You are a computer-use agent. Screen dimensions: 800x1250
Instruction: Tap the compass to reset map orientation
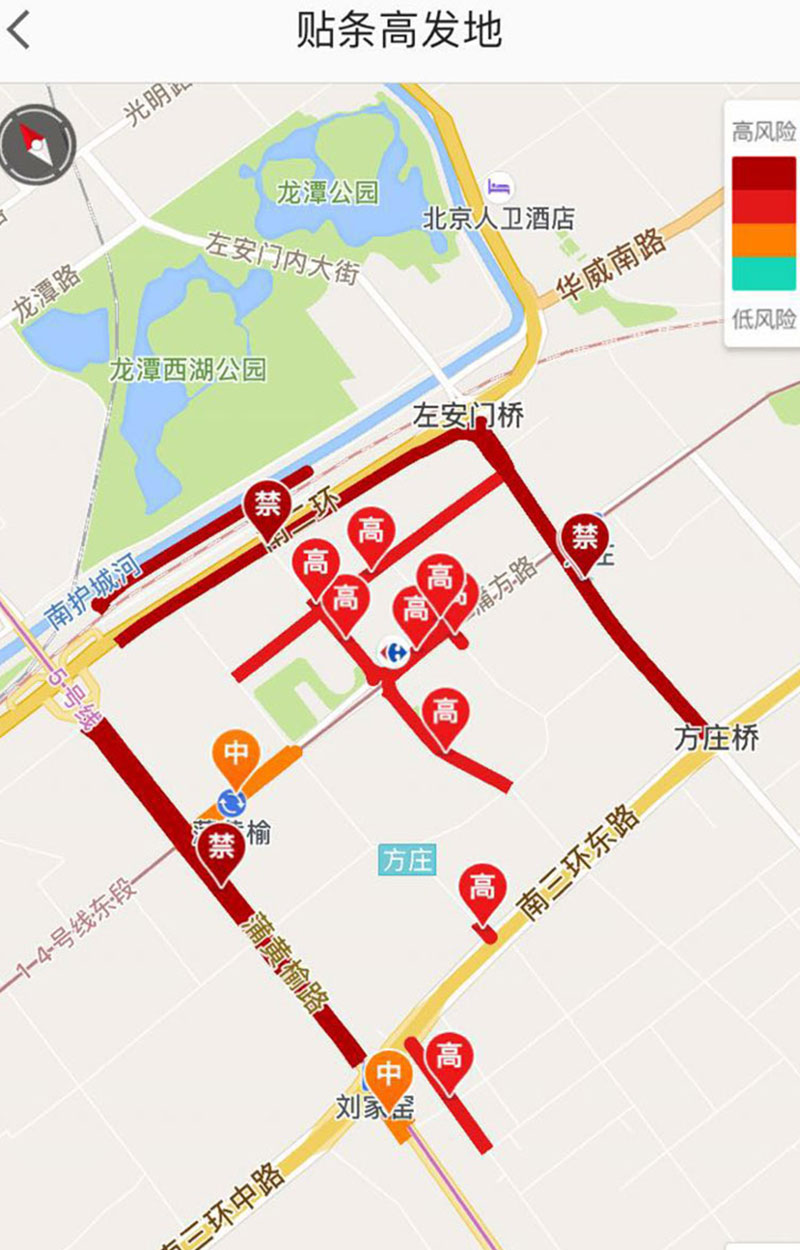37,145
